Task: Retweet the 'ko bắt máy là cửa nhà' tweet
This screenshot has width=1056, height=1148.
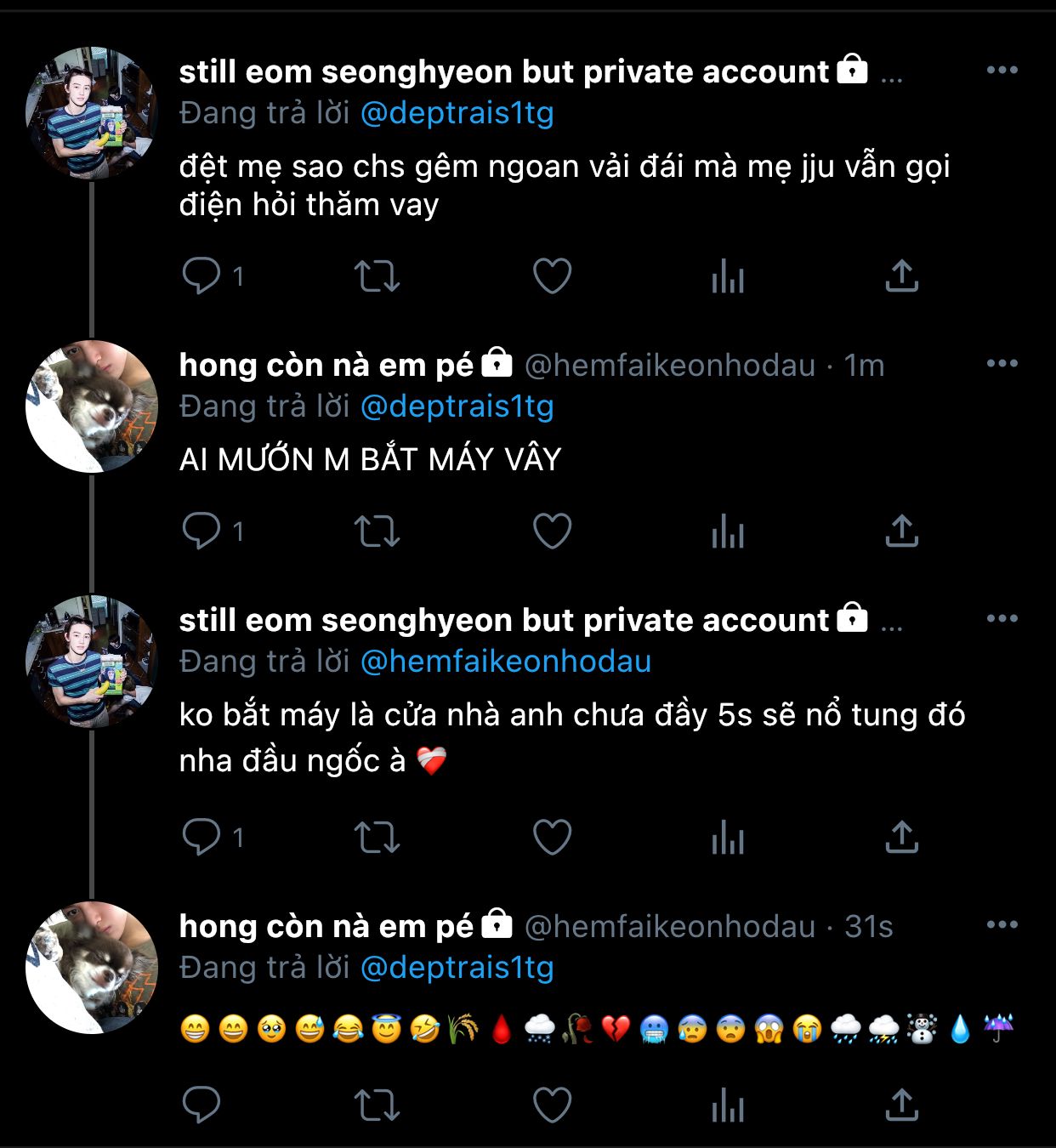Action: pos(377,838)
